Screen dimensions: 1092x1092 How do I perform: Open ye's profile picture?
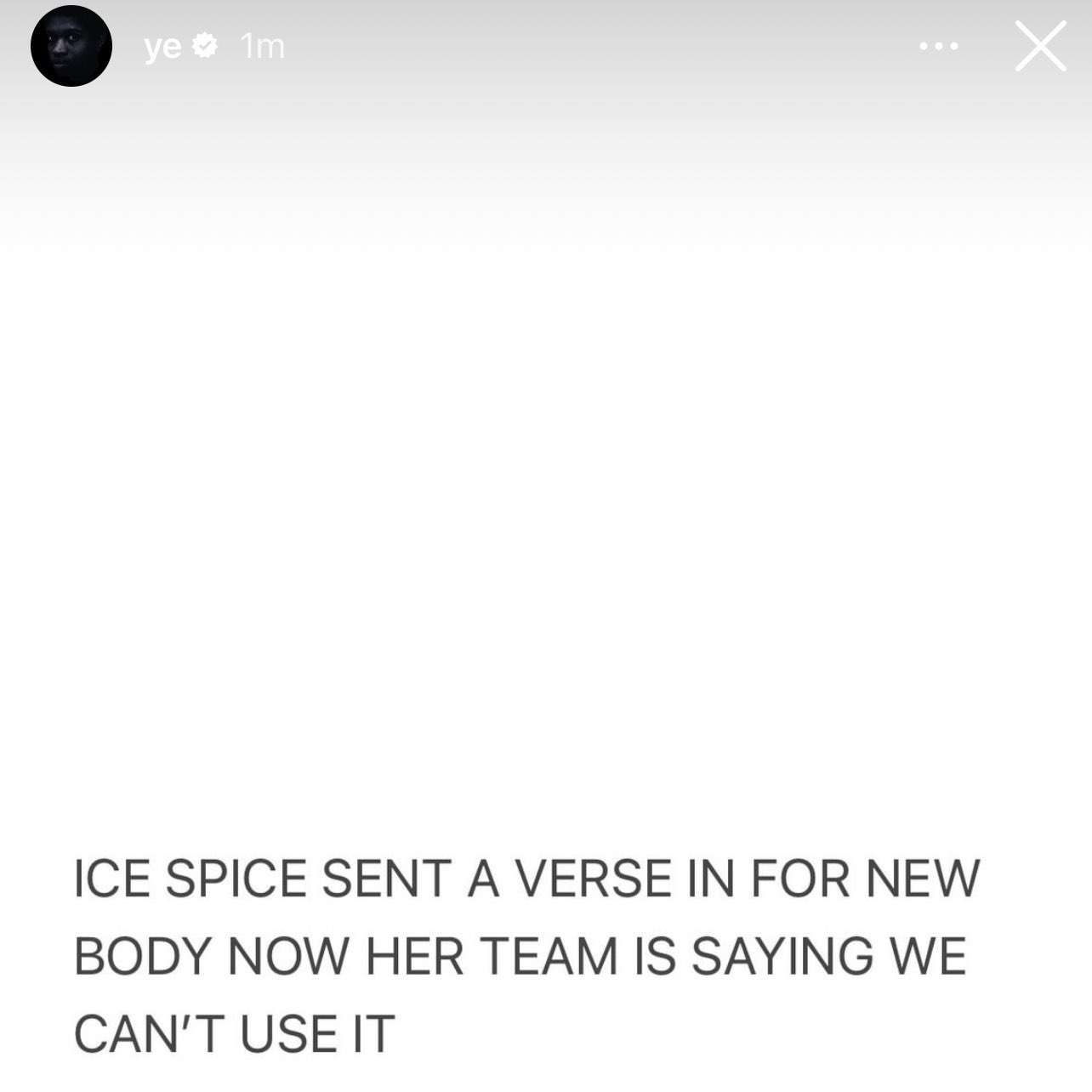click(71, 46)
